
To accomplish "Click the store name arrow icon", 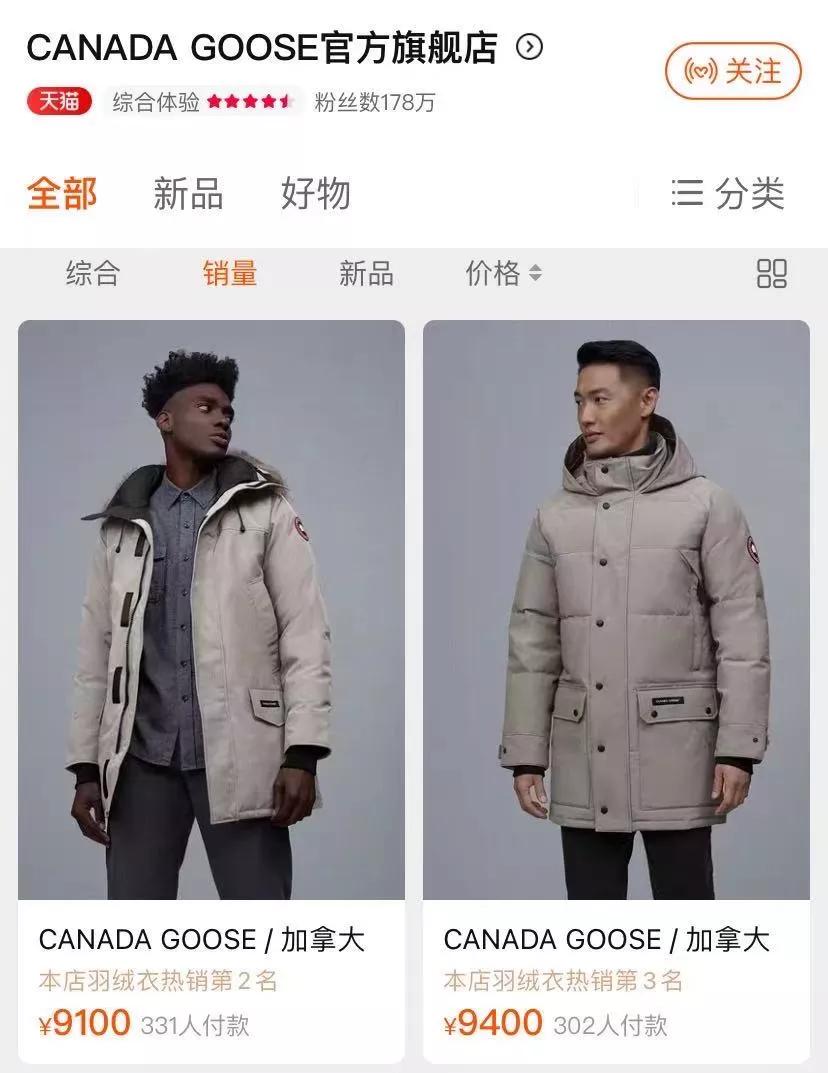I will coord(527,46).
